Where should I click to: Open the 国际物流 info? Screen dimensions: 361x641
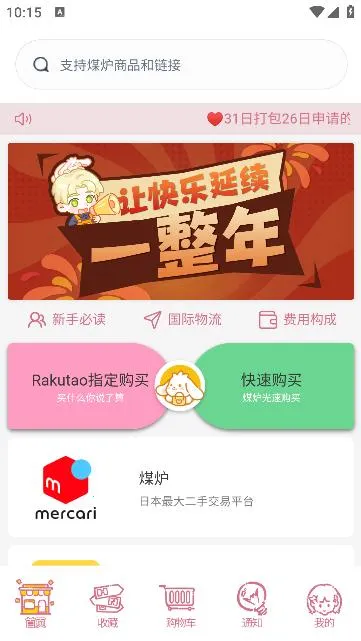[182, 319]
